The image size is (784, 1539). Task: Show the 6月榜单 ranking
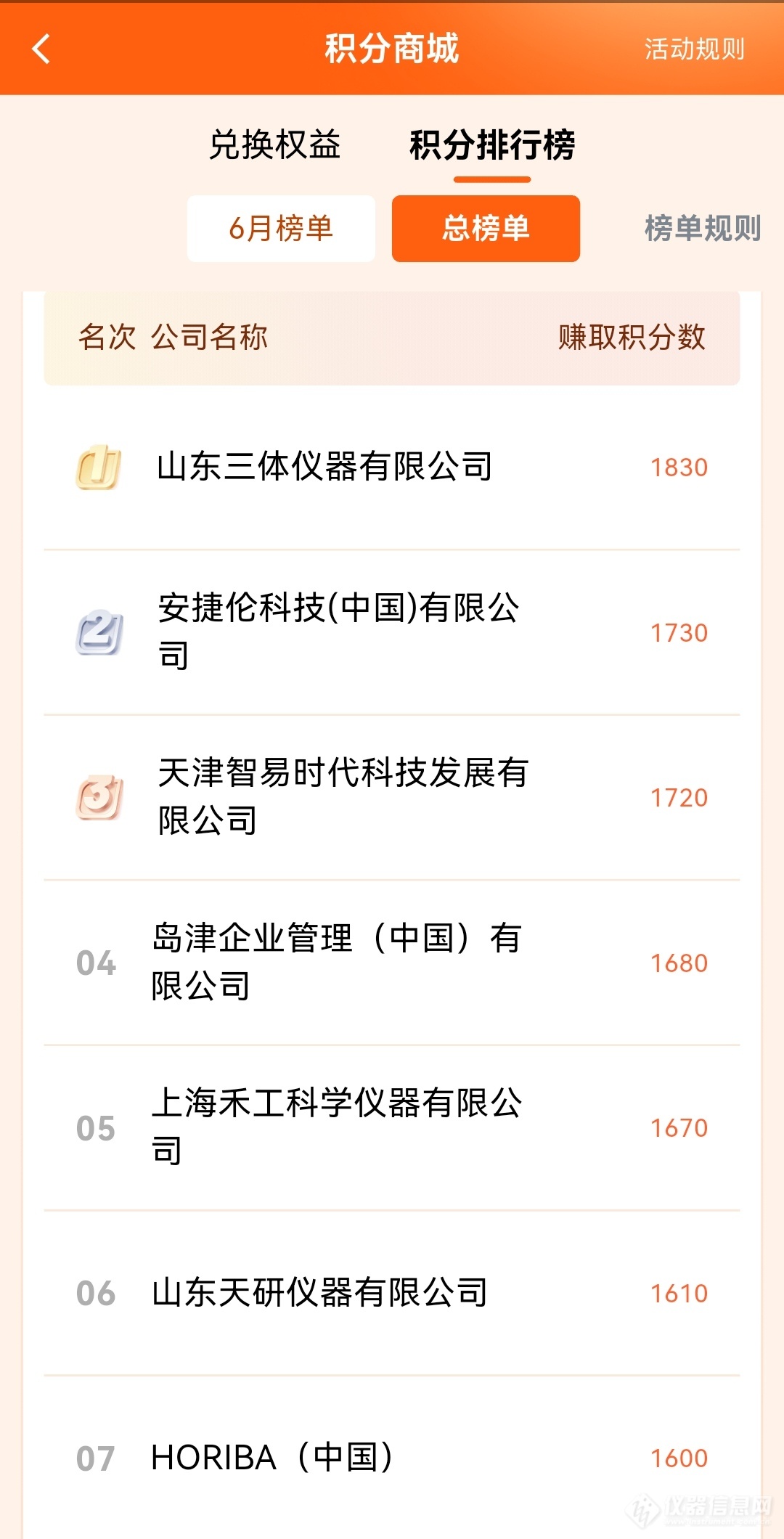pos(281,229)
